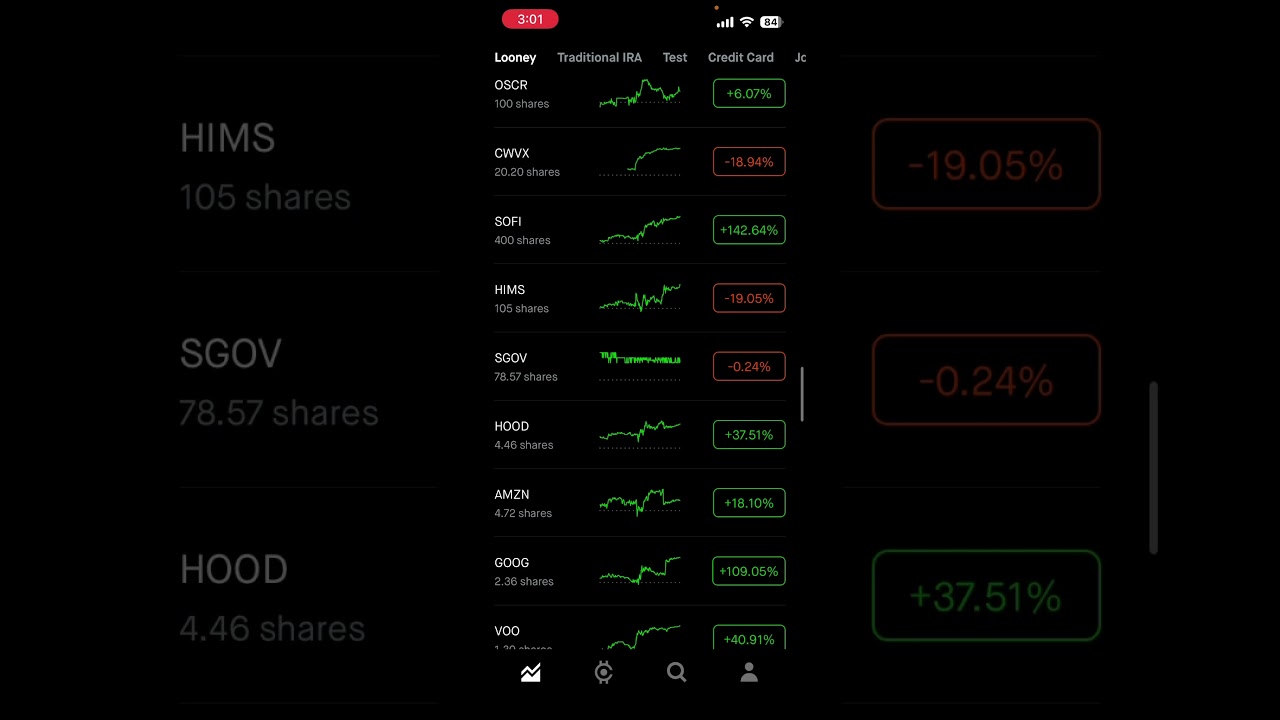Open the crypto tab in bottom bar
Image resolution: width=1280 pixels, height=720 pixels.
(604, 673)
